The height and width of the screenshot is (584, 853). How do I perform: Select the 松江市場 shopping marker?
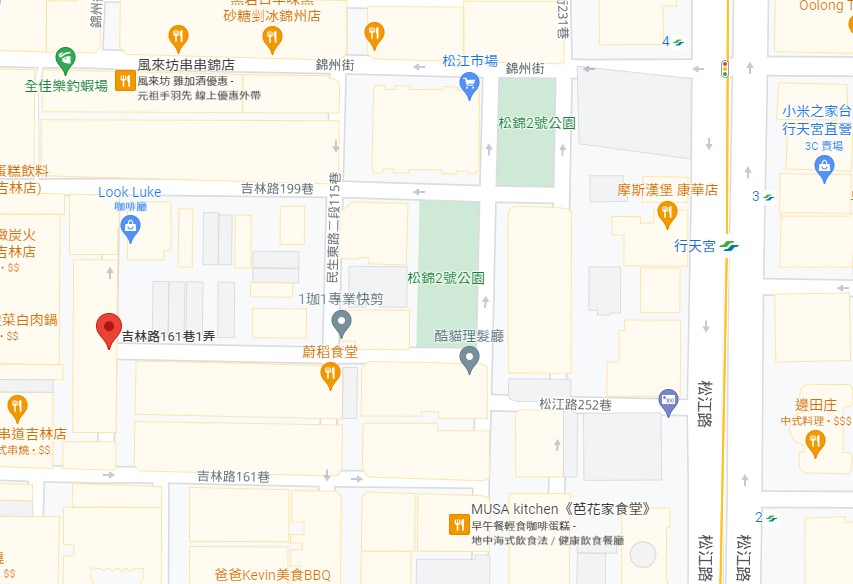coord(469,85)
